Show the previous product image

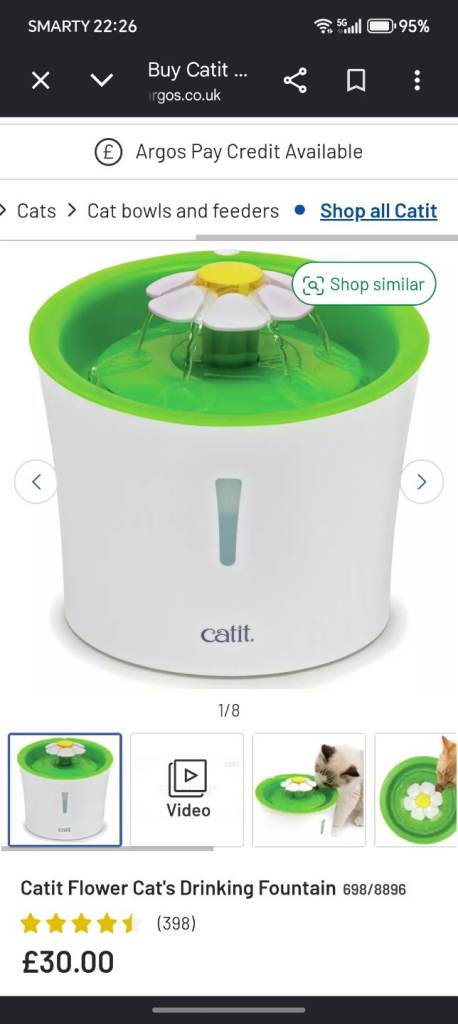[x=36, y=482]
